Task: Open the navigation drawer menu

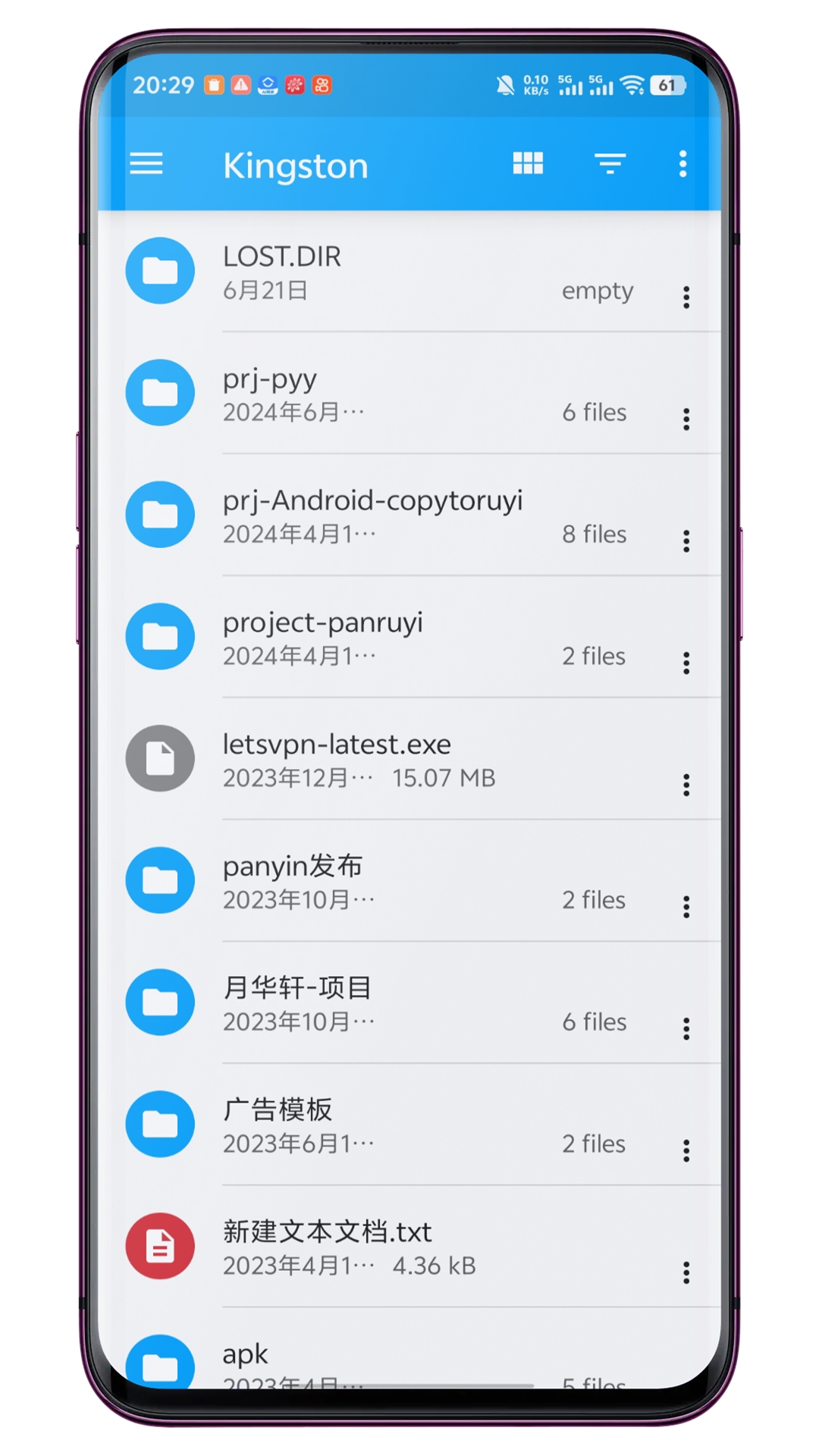Action: pos(146,165)
